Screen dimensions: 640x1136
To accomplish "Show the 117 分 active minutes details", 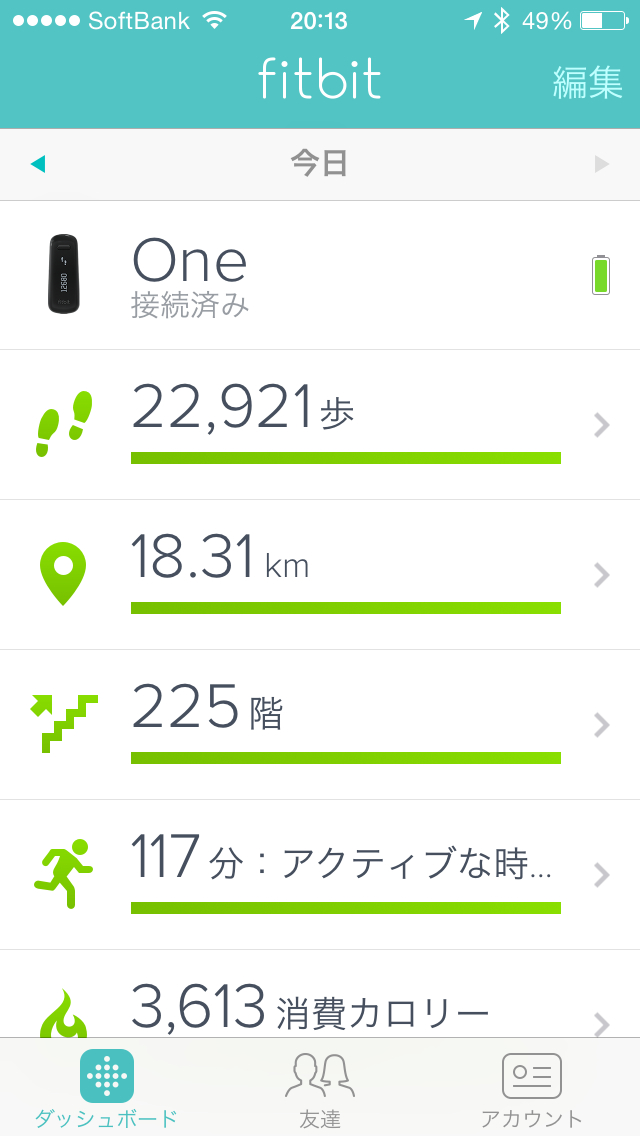I will [x=320, y=875].
